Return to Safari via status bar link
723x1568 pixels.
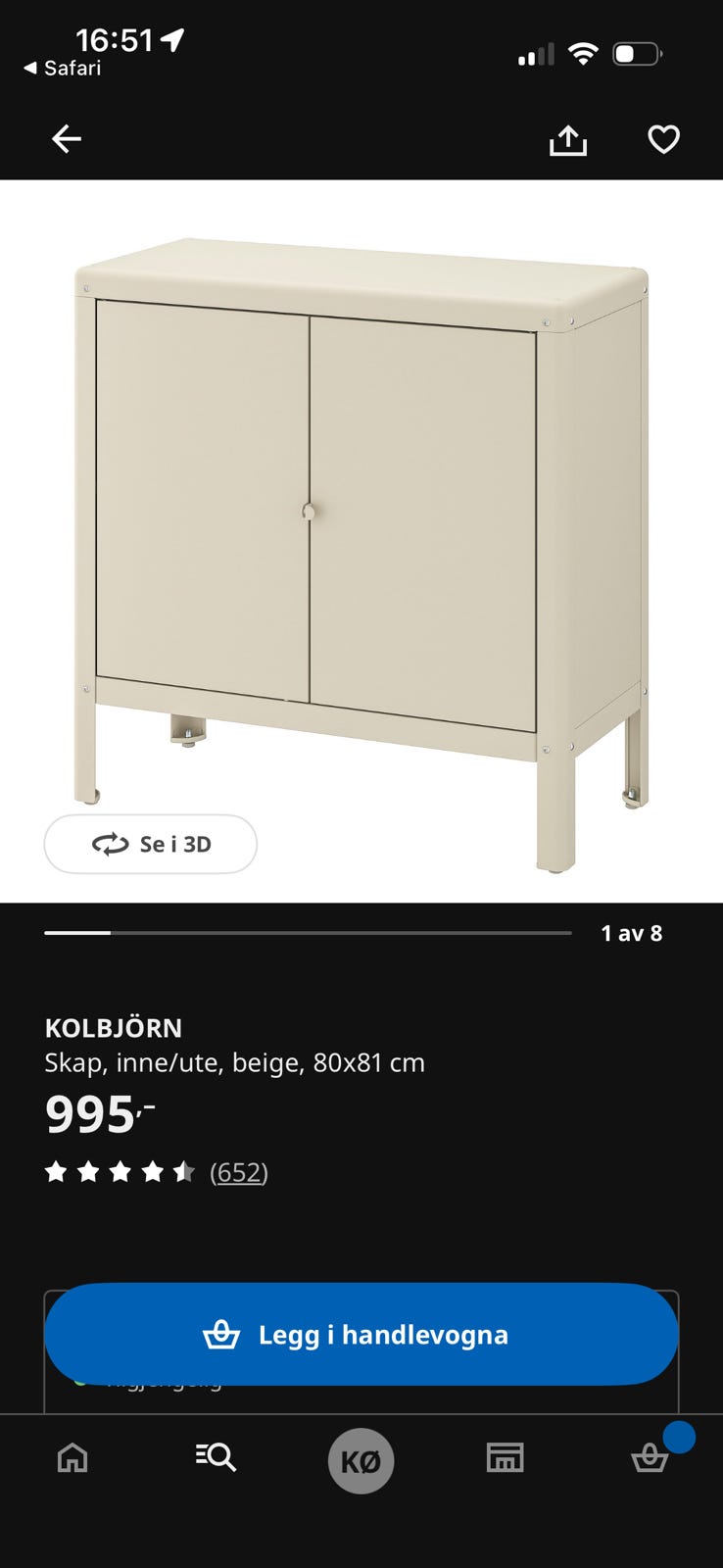click(x=62, y=68)
